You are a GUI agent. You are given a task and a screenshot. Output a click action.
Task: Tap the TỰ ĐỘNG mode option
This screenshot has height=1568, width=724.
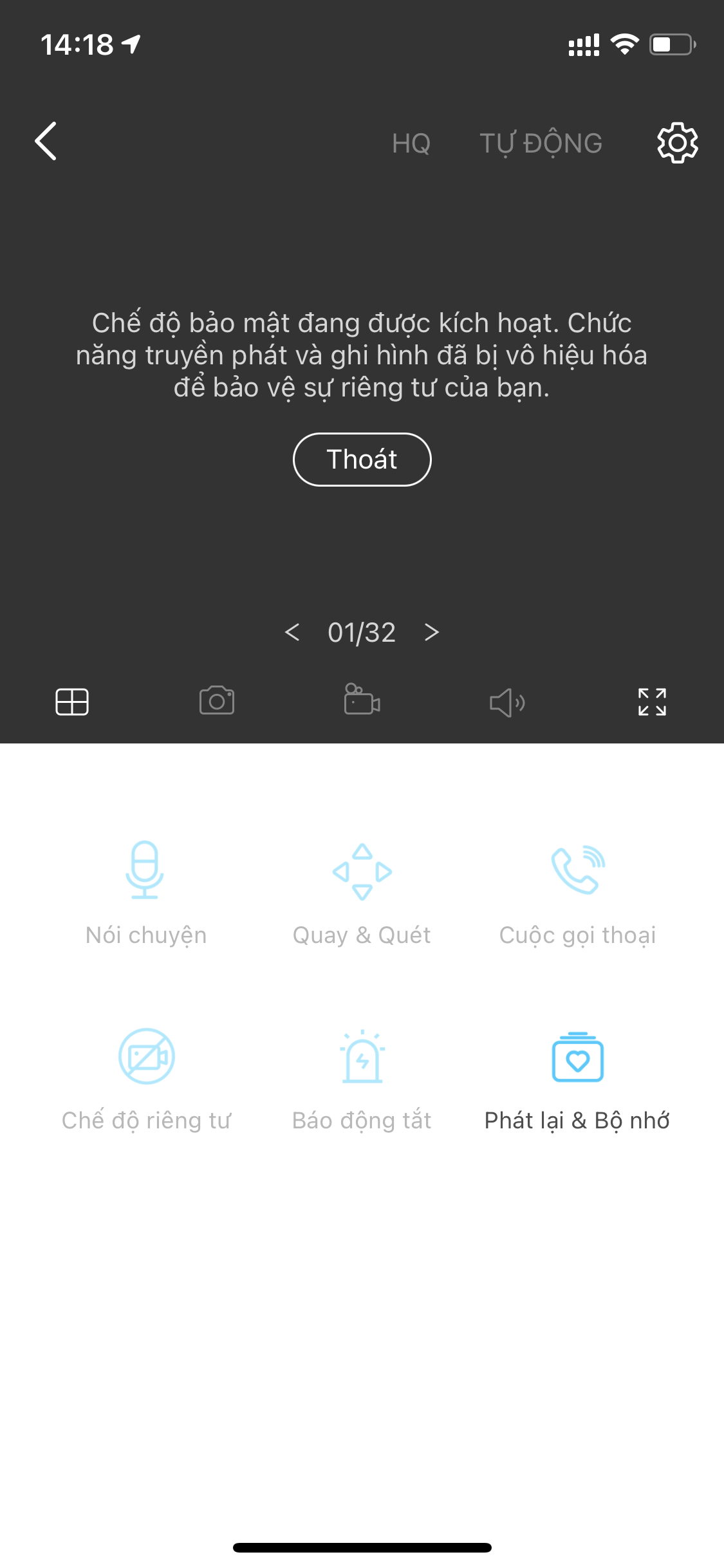(x=541, y=144)
